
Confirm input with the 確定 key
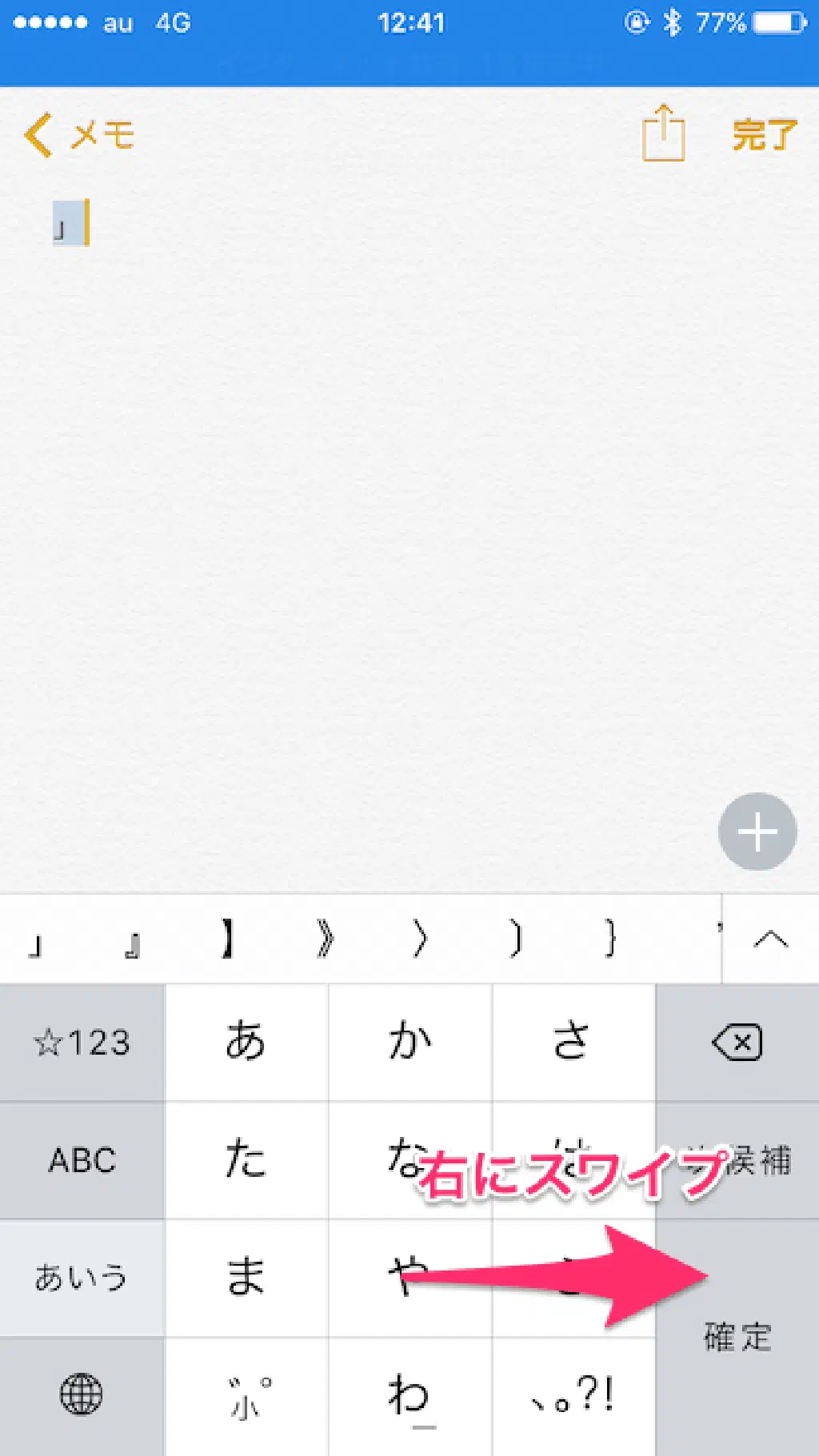point(737,1337)
